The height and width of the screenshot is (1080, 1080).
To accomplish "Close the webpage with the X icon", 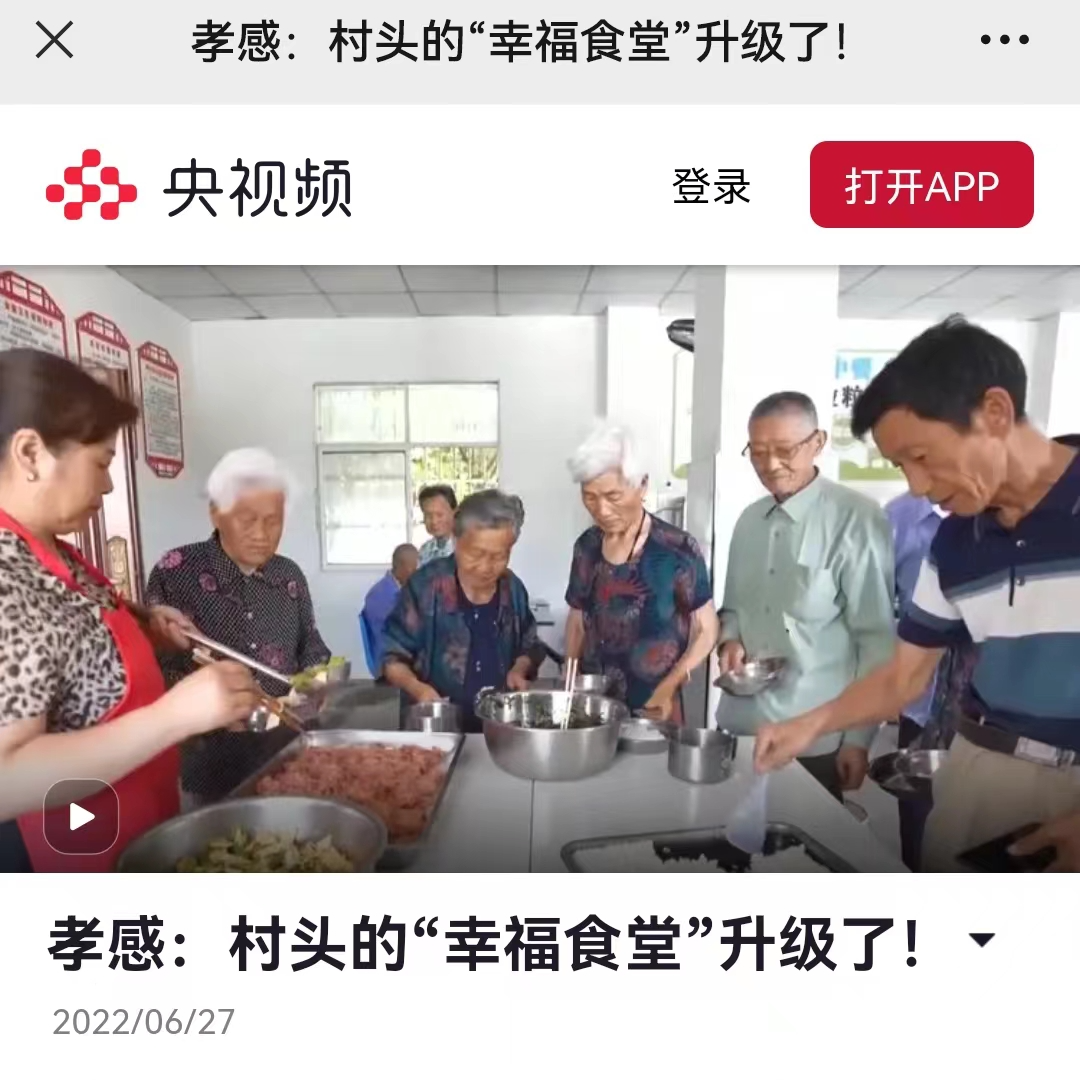I will pos(54,41).
